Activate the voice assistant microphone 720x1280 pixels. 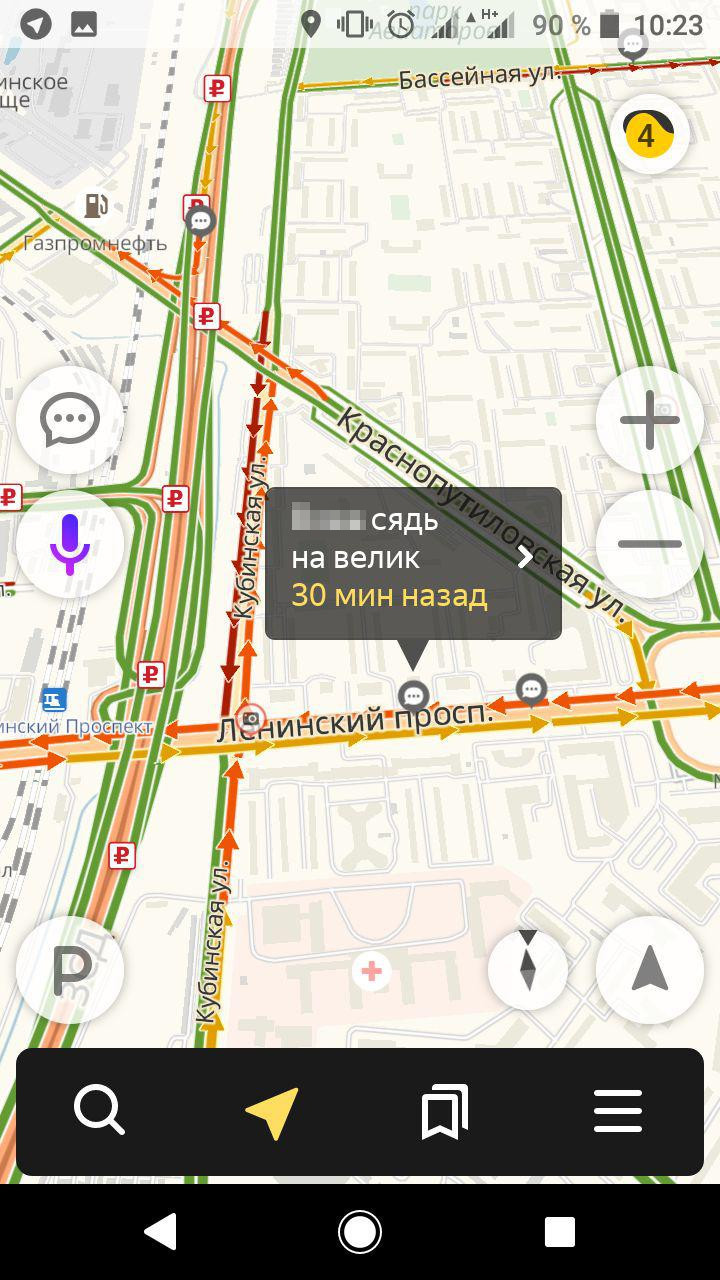coord(70,545)
